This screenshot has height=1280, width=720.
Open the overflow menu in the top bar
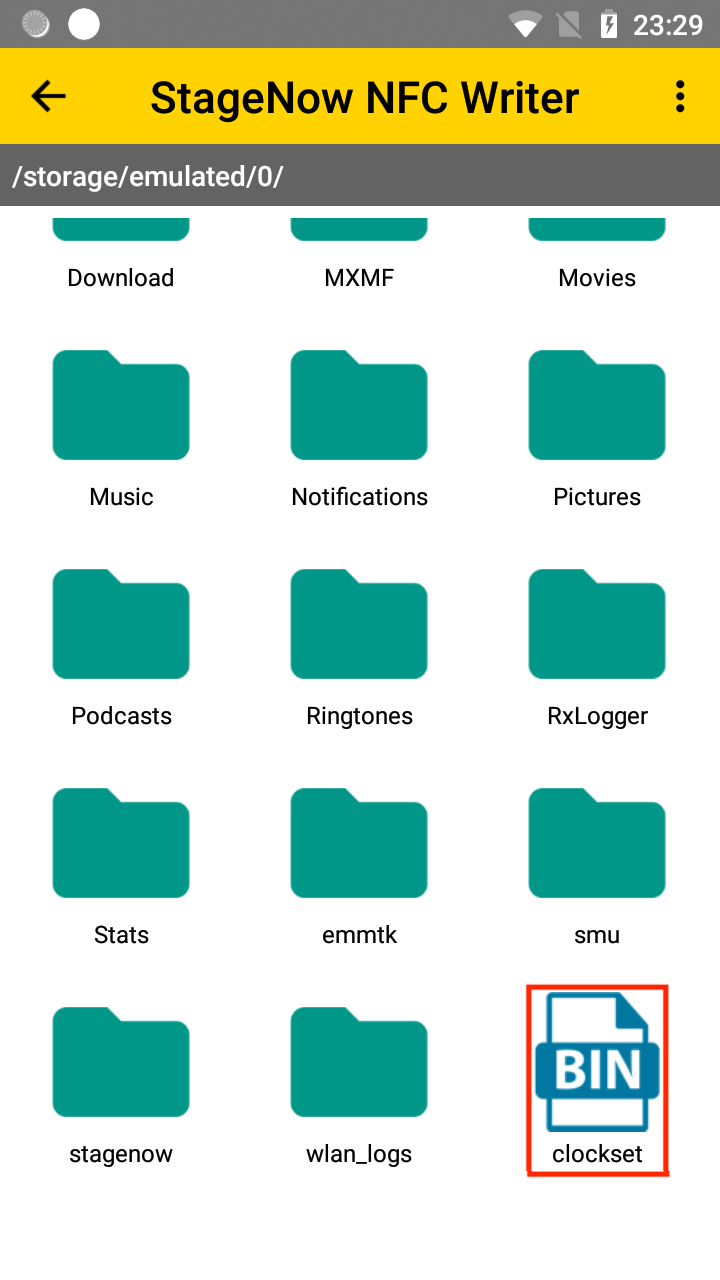tap(680, 96)
